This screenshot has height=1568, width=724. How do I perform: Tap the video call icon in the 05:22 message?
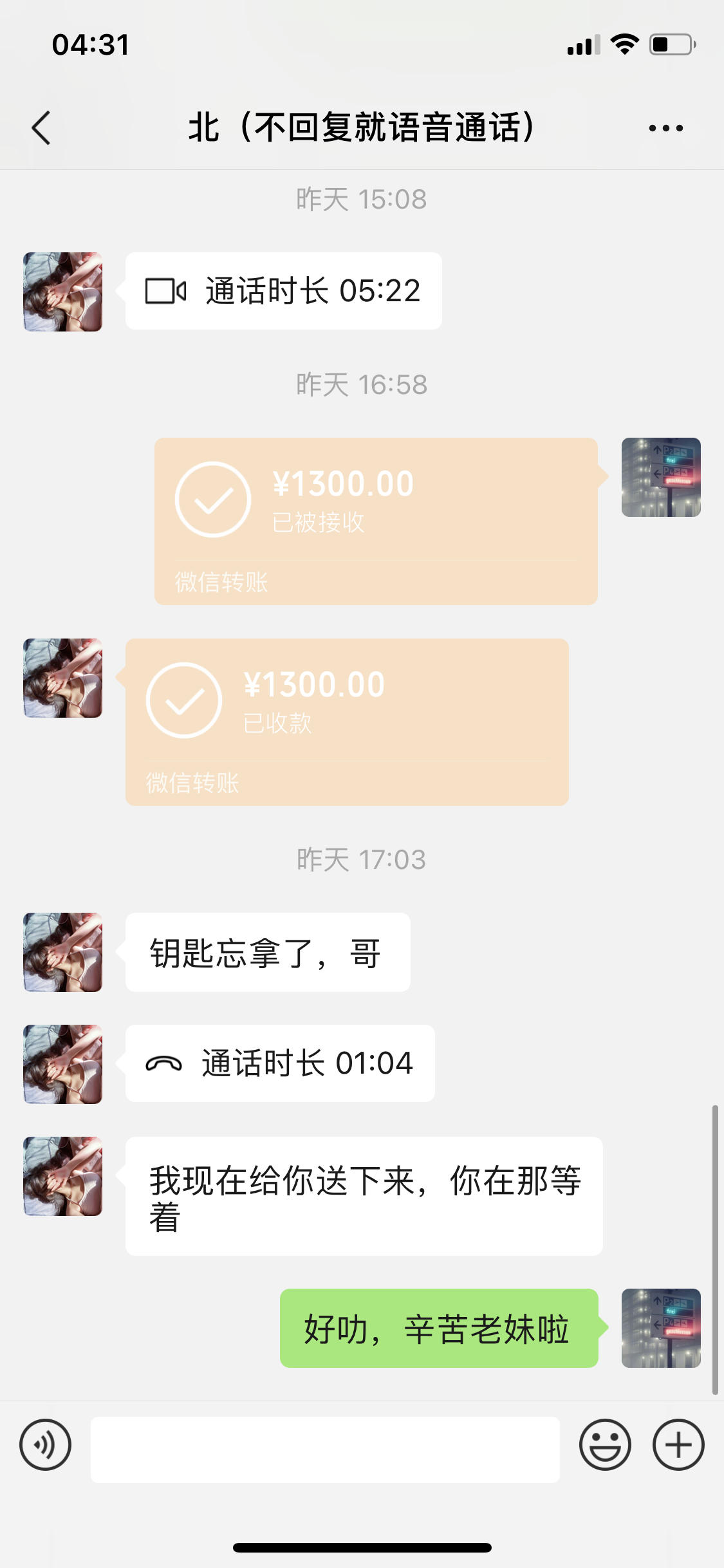(x=166, y=290)
